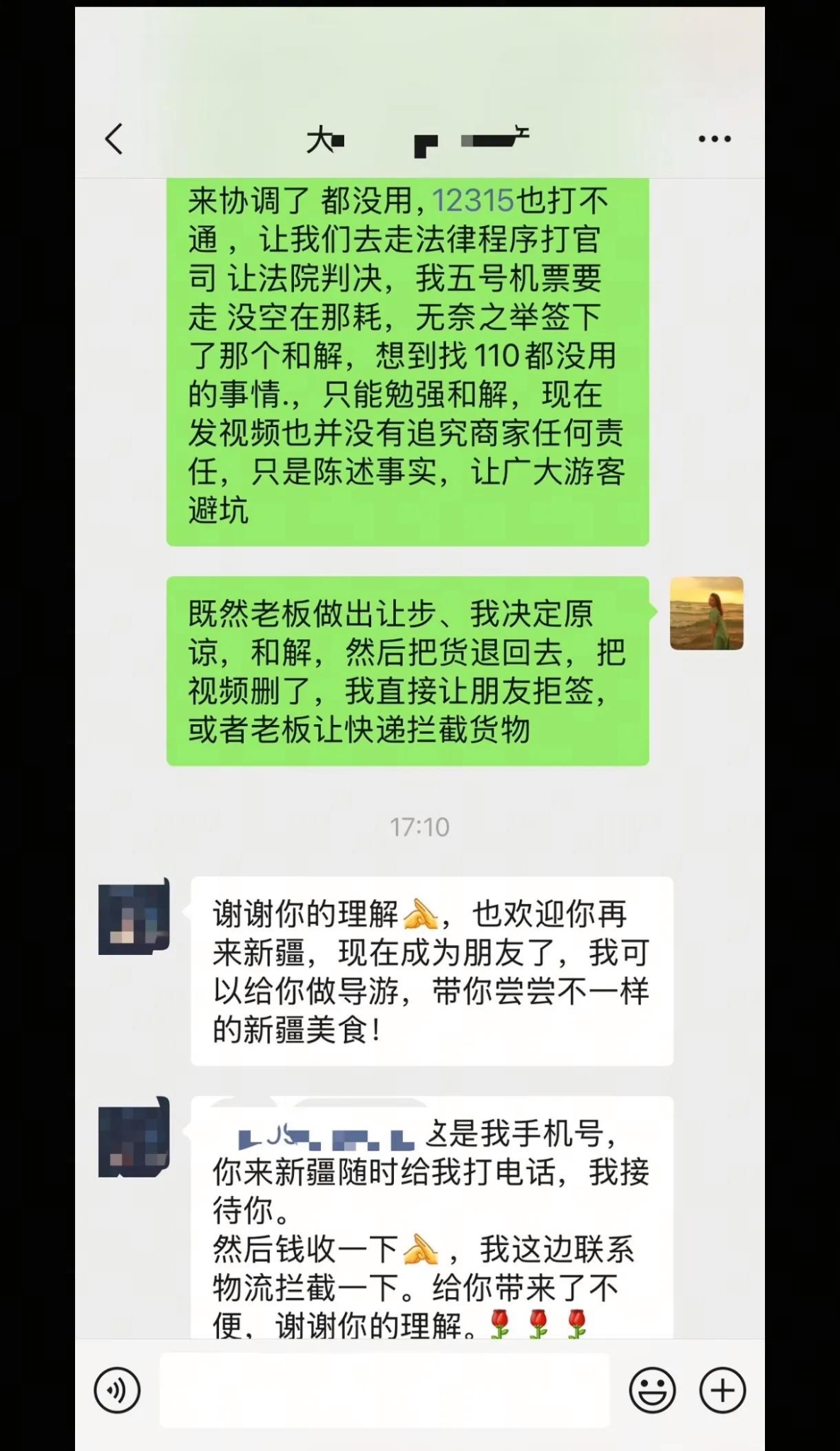Open contact's avatar beside 这是我手机号 message
The height and width of the screenshot is (1451, 840).
[x=134, y=1137]
